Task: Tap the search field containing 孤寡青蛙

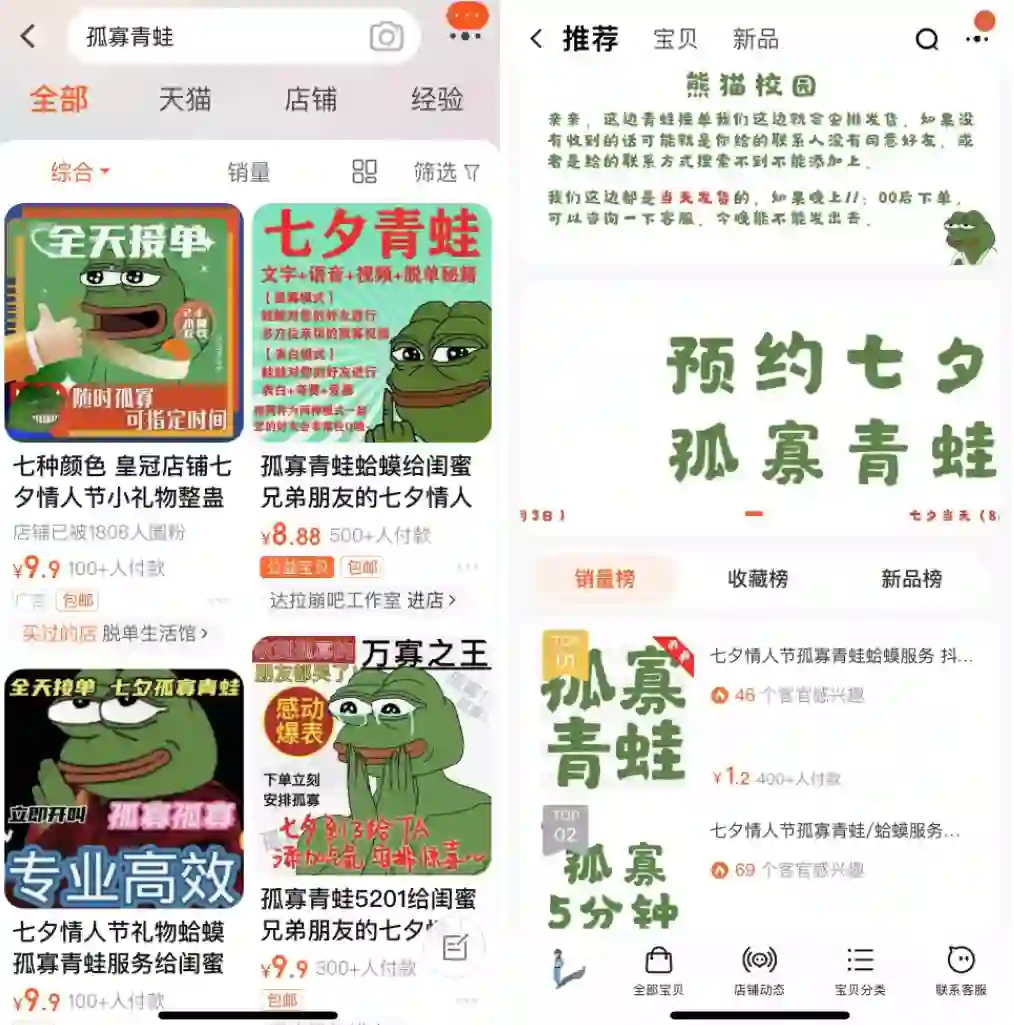Action: tap(220, 37)
